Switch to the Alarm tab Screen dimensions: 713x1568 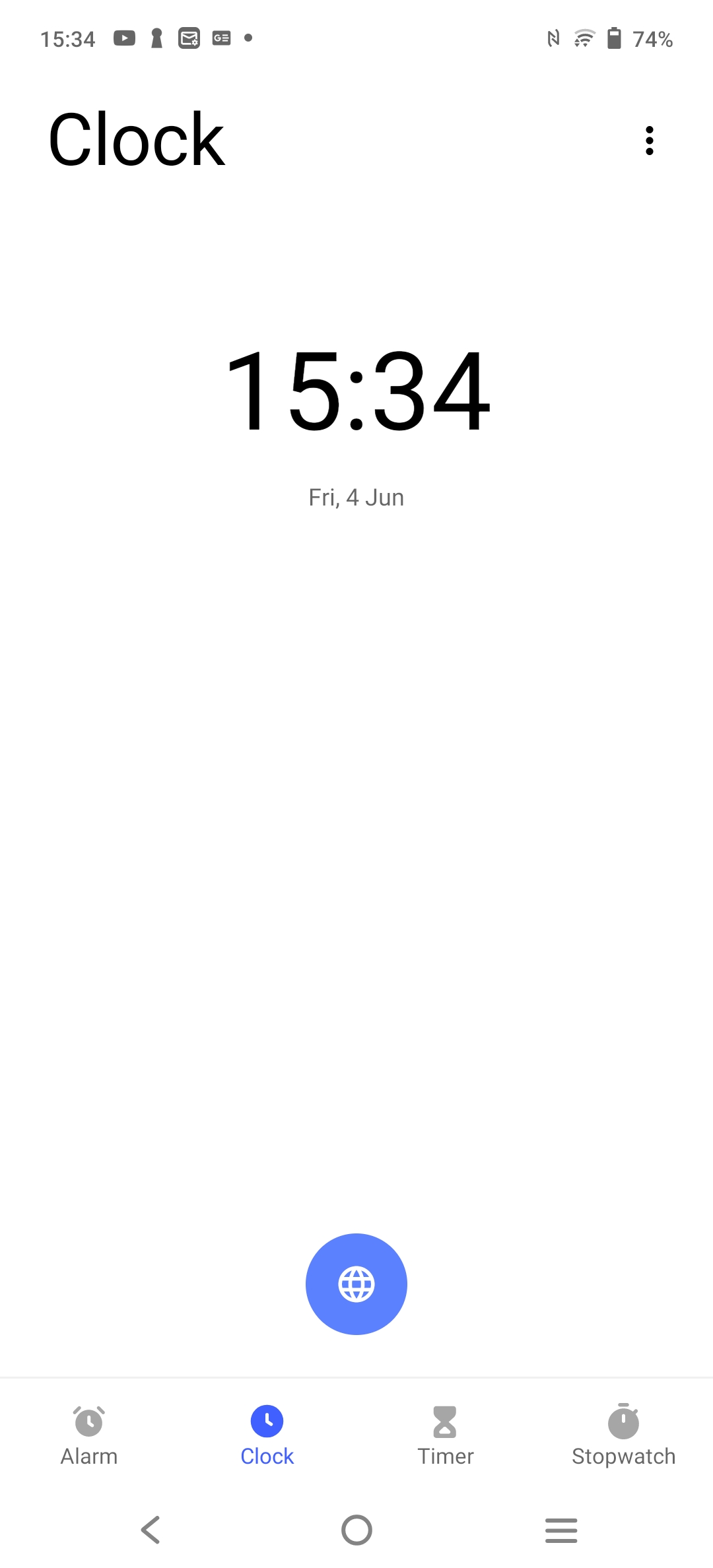(x=89, y=1436)
